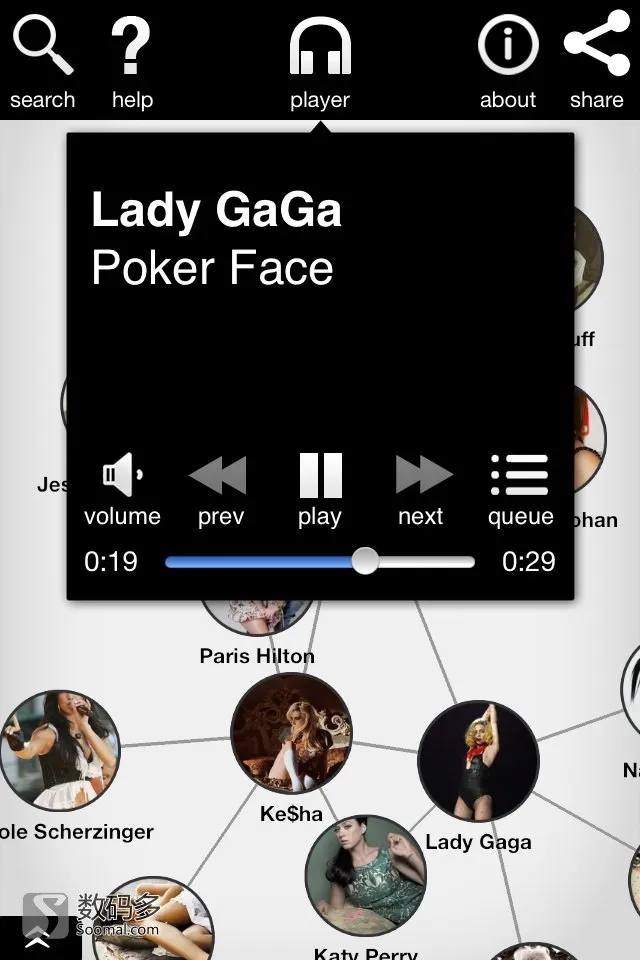Open the about info page

[508, 58]
